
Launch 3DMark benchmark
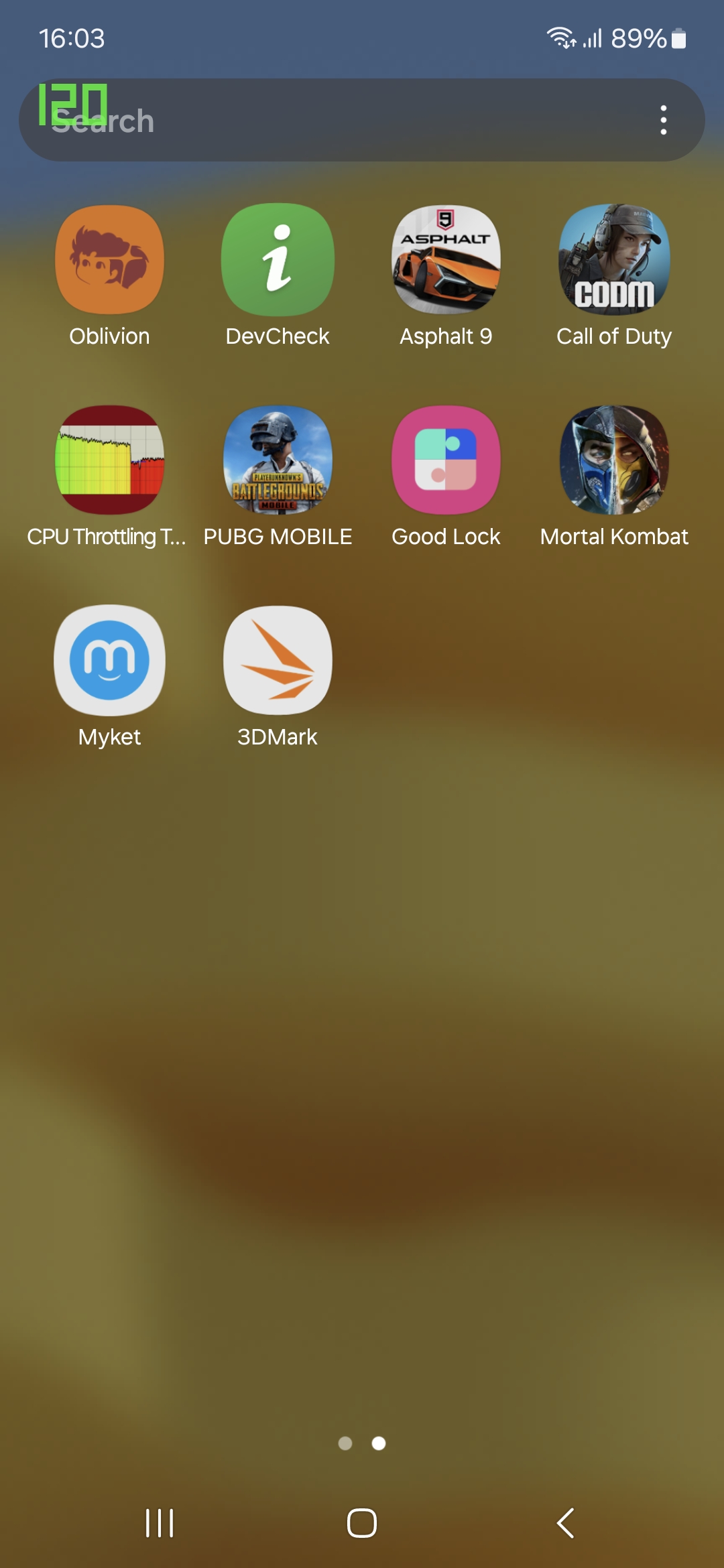click(278, 661)
